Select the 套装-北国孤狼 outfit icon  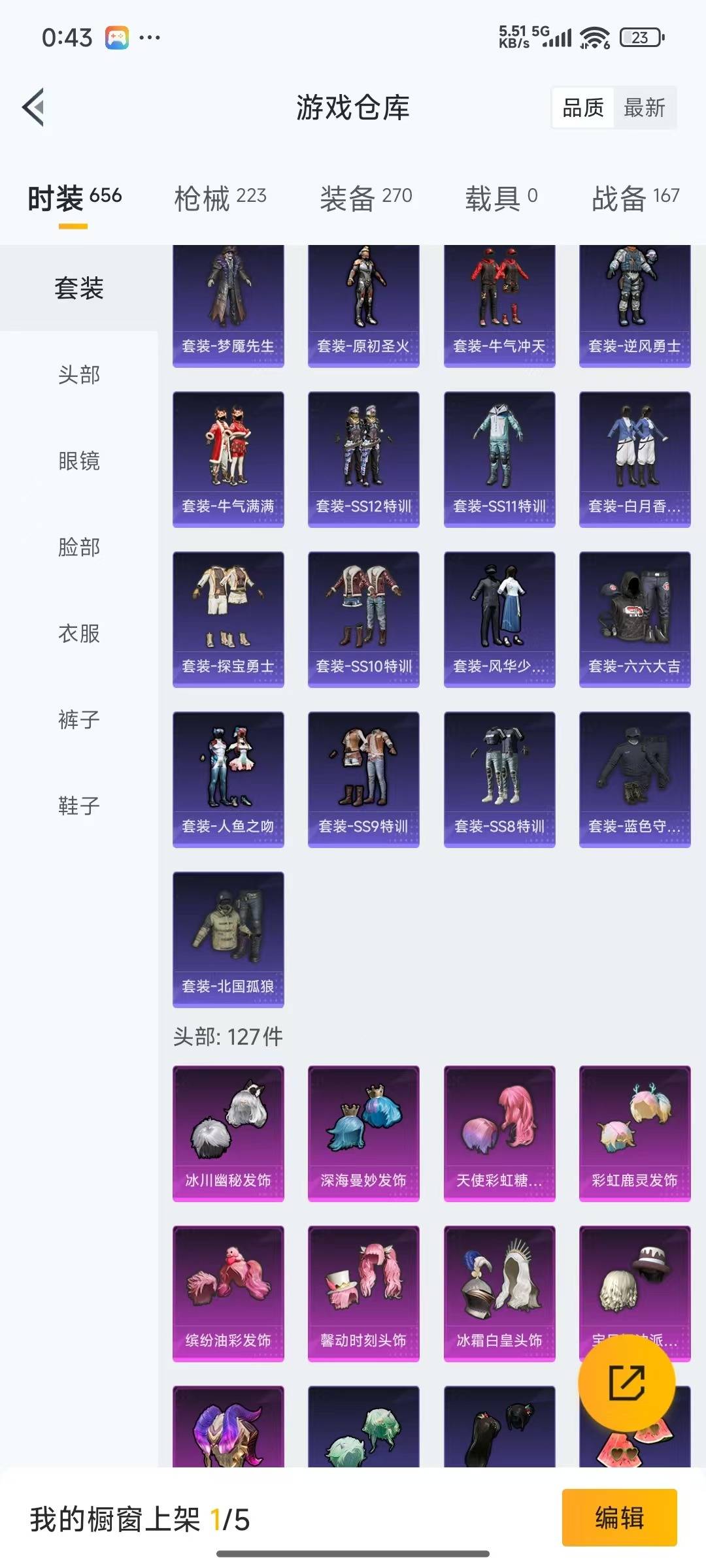click(x=228, y=938)
